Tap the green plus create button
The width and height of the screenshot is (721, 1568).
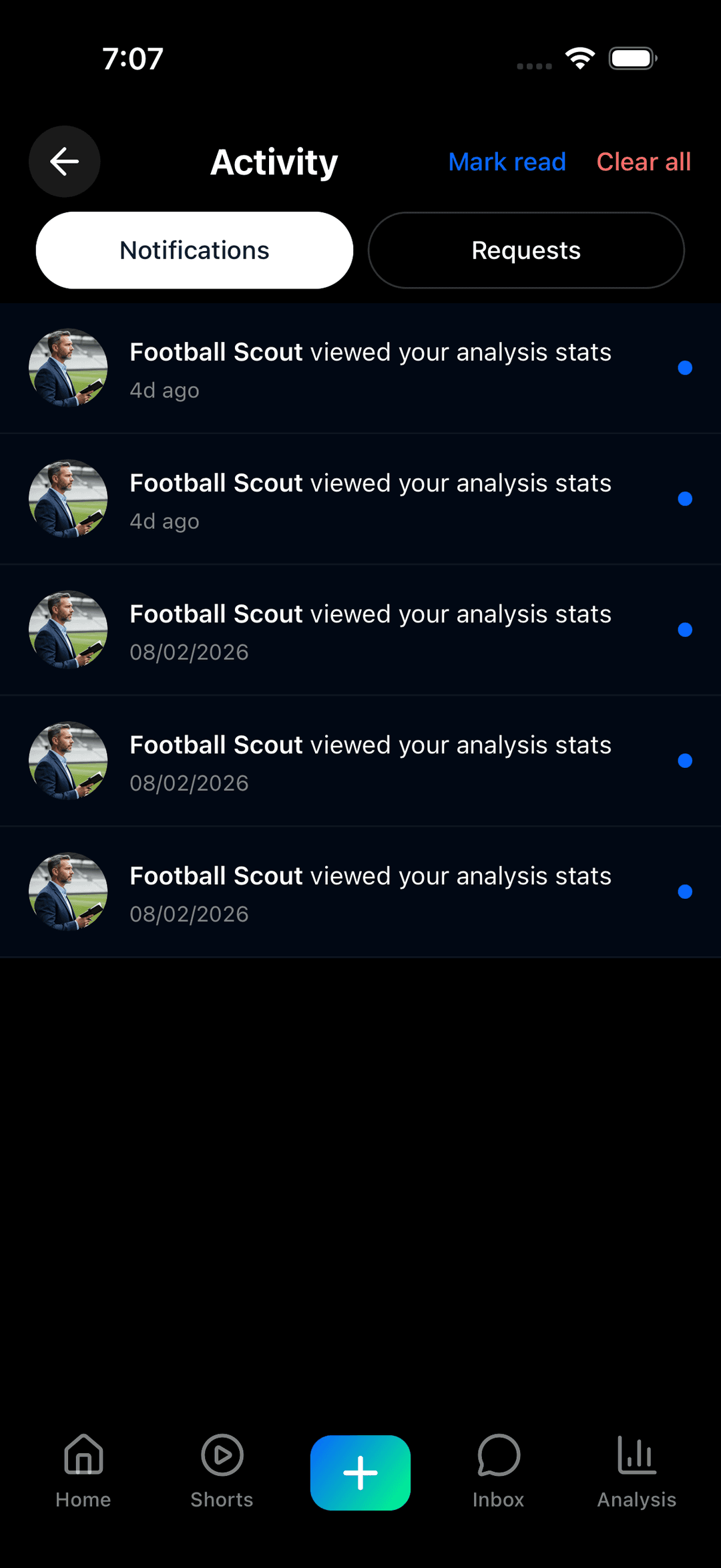[x=360, y=1473]
